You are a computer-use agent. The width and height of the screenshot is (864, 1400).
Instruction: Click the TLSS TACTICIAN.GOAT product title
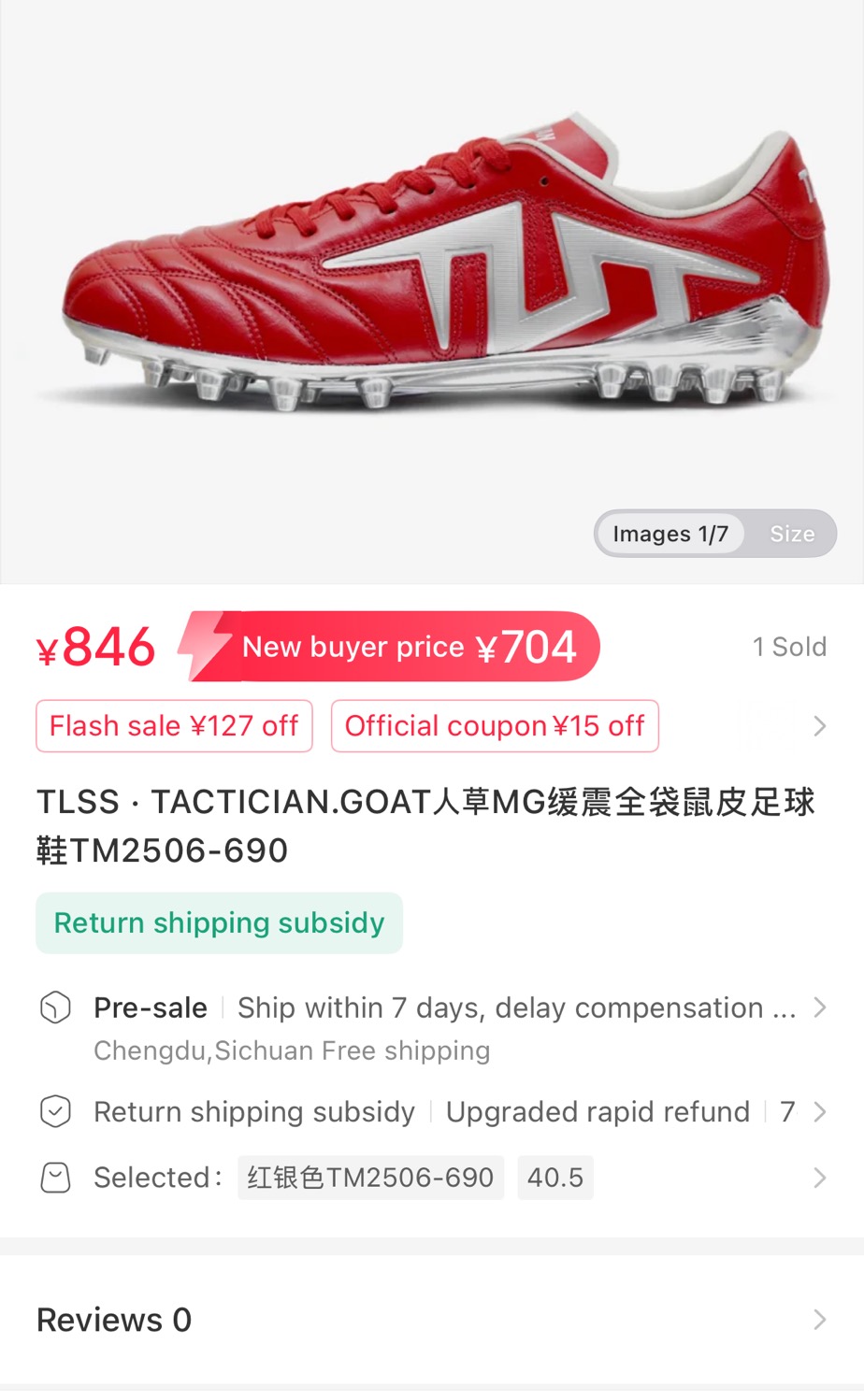[425, 825]
